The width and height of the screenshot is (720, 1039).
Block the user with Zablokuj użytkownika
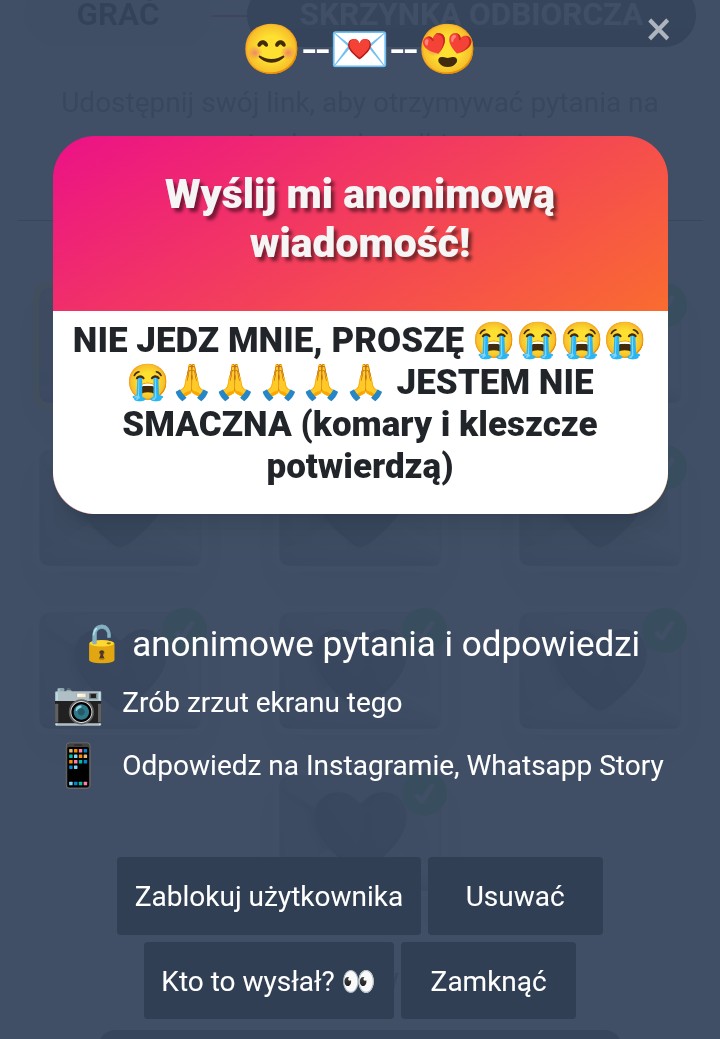268,896
